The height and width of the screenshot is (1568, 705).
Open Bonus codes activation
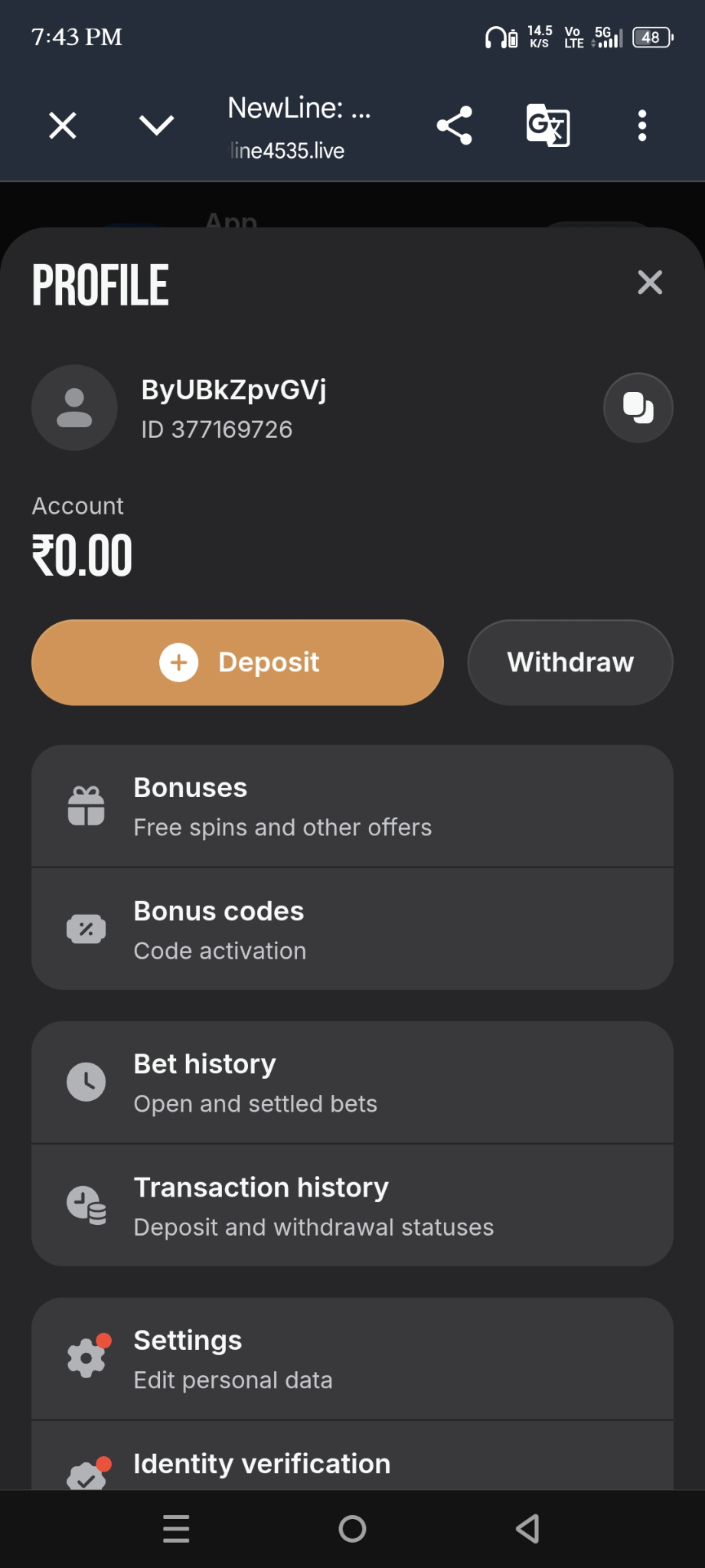click(x=352, y=929)
